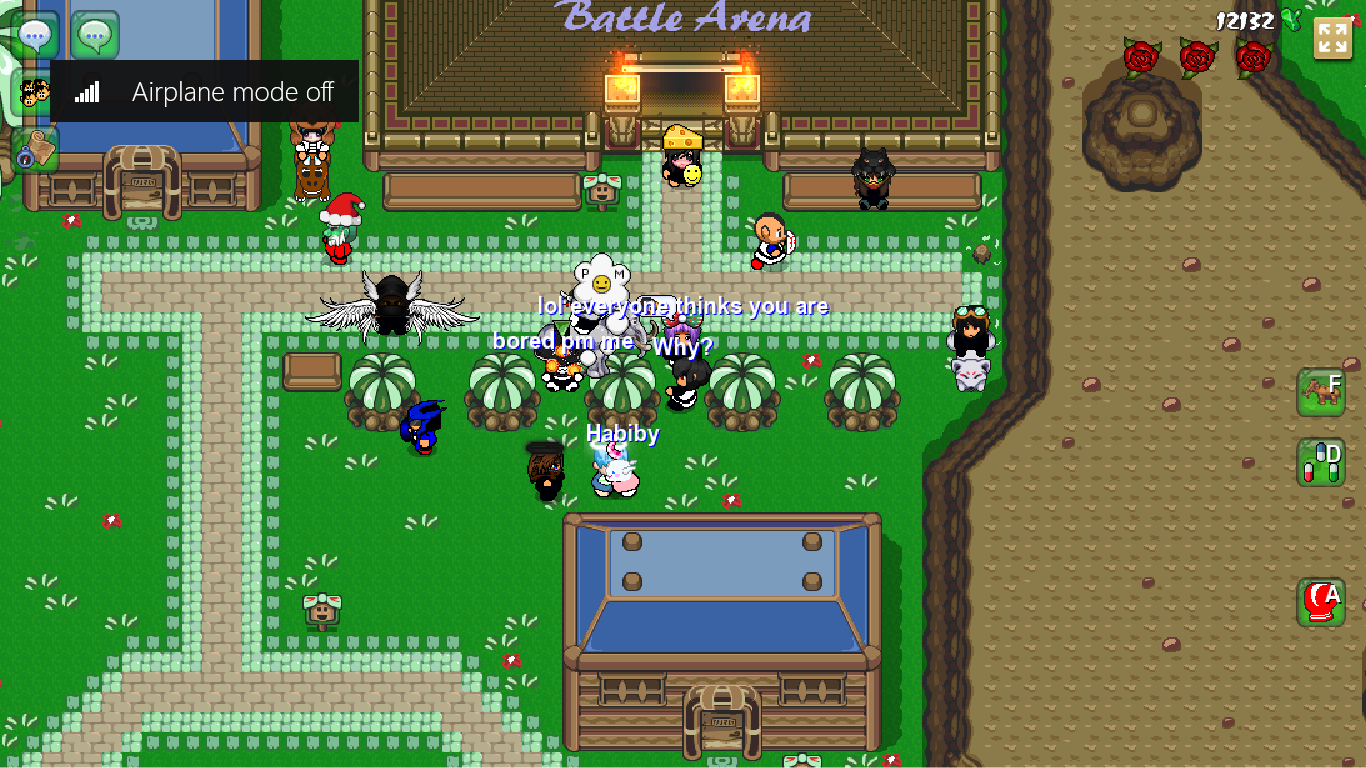This screenshot has height=768, width=1366.
Task: Open the players list icon
Action: click(x=35, y=92)
